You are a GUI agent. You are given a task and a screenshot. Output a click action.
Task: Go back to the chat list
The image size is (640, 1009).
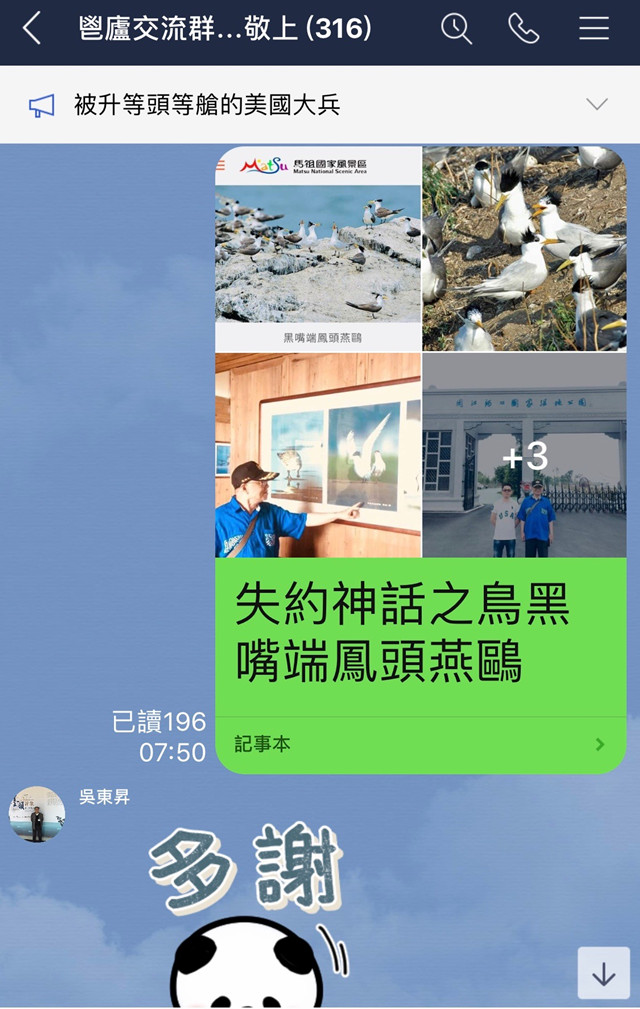(x=32, y=29)
